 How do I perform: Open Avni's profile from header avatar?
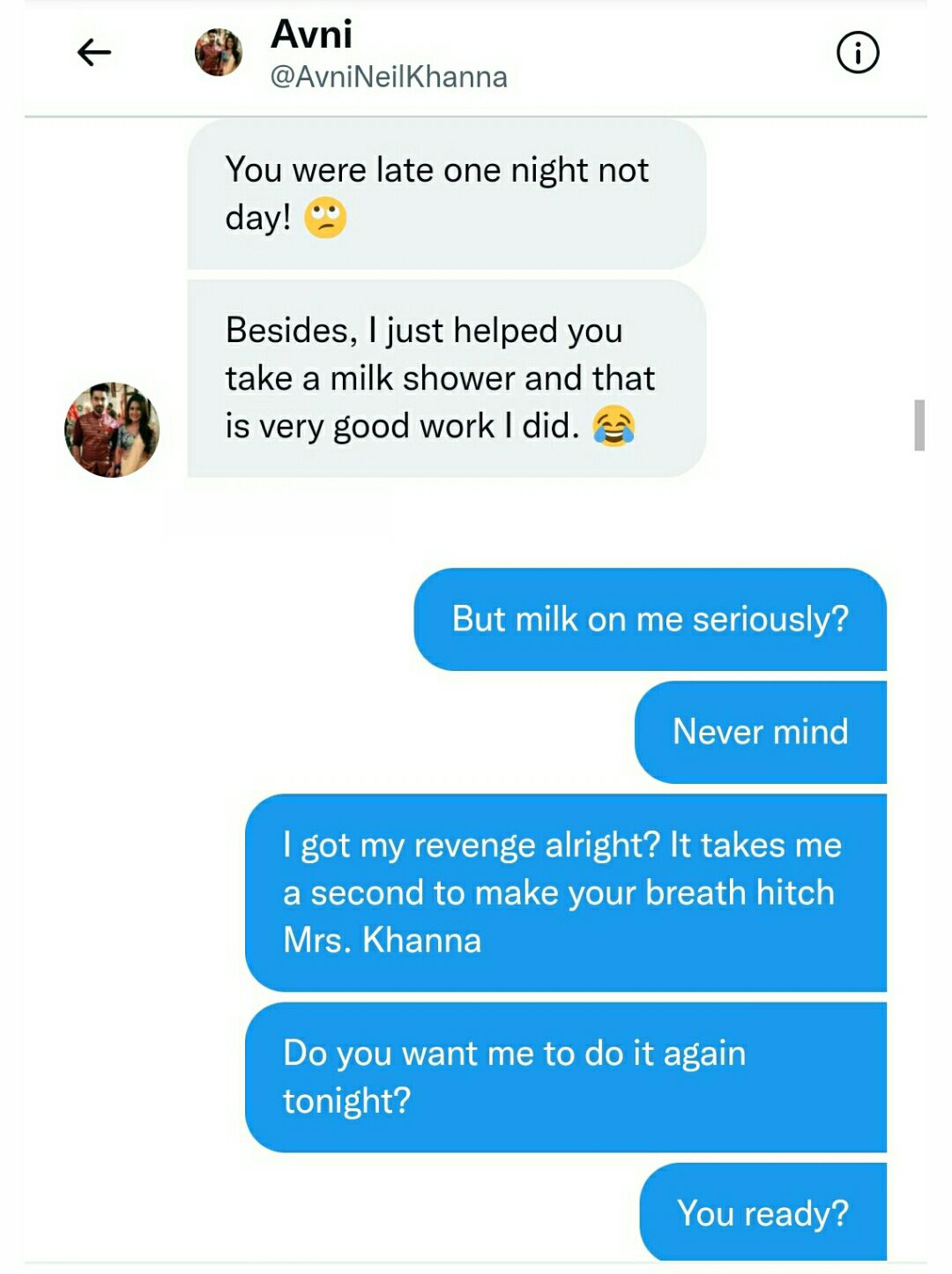pos(219,53)
